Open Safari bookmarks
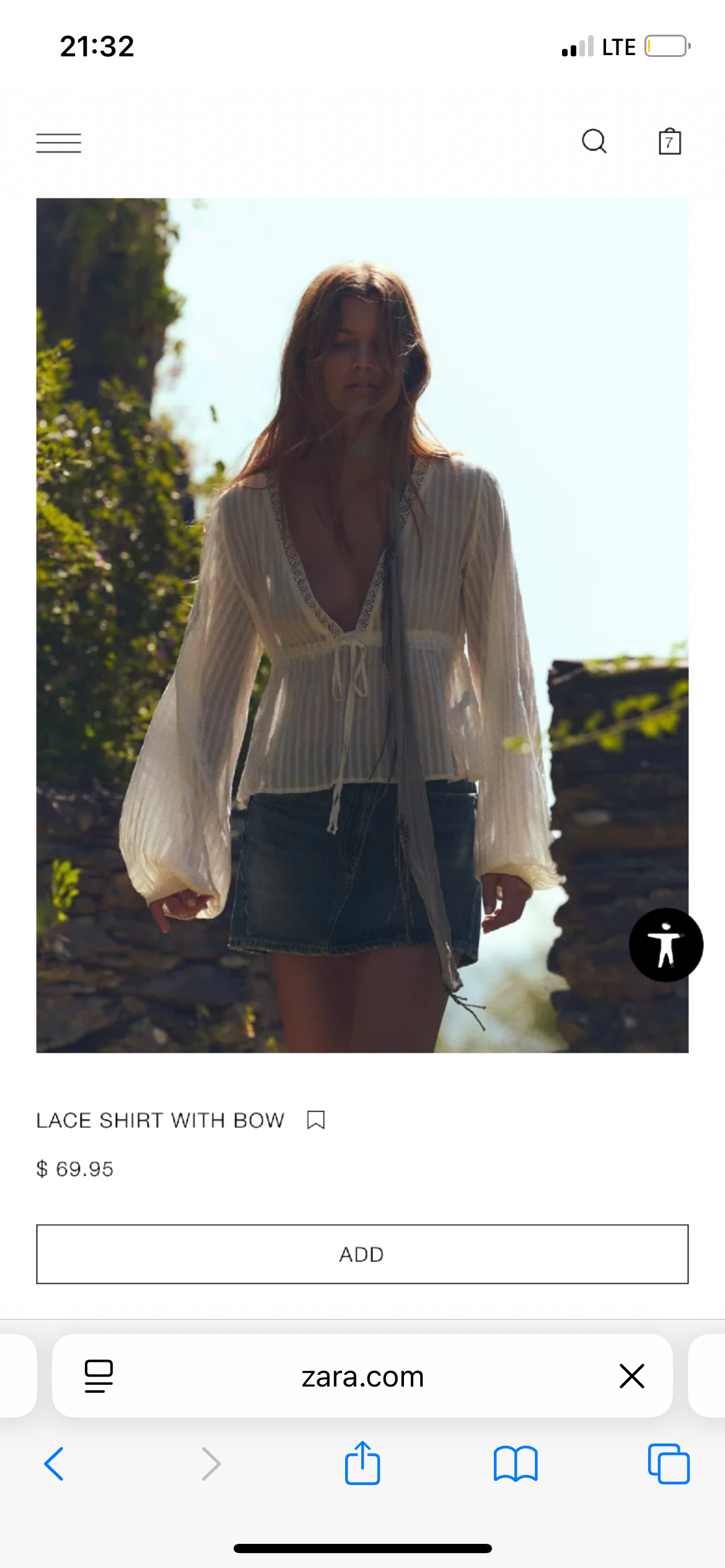725x1568 pixels. (x=516, y=1464)
